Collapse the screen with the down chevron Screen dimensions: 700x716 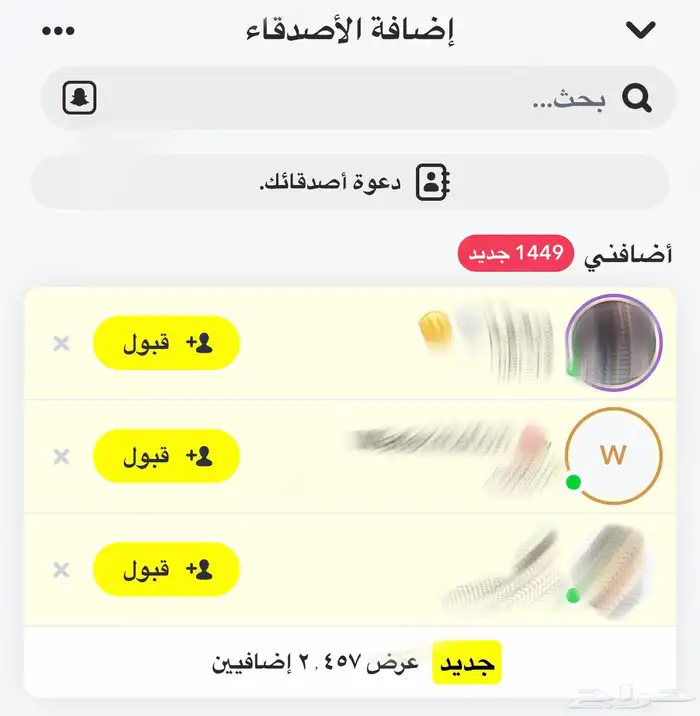pos(640,30)
